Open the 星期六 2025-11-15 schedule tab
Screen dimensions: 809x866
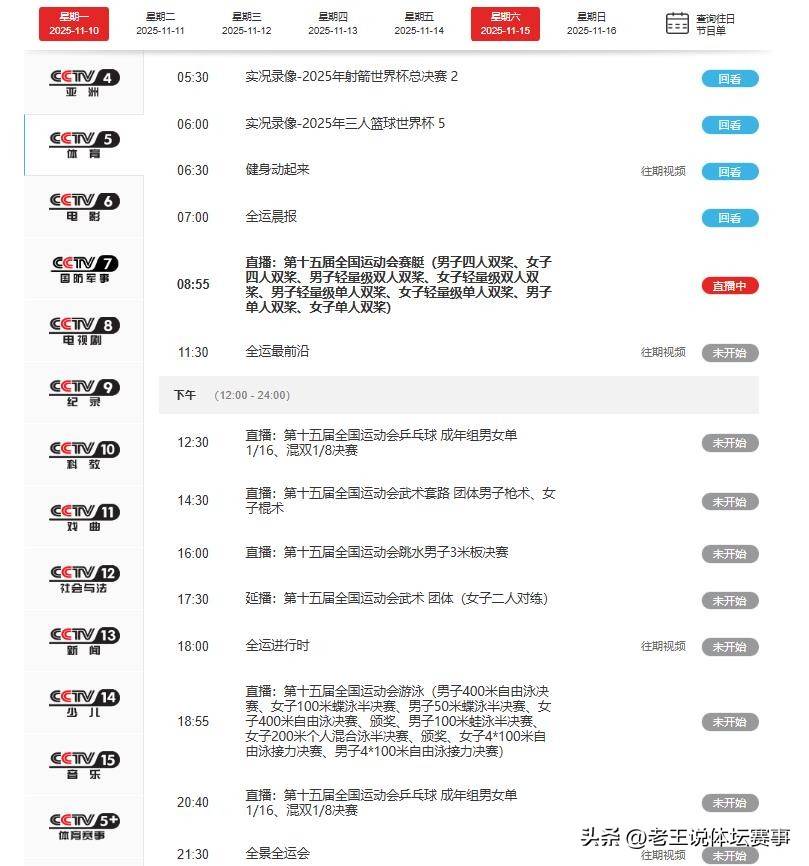click(x=505, y=23)
